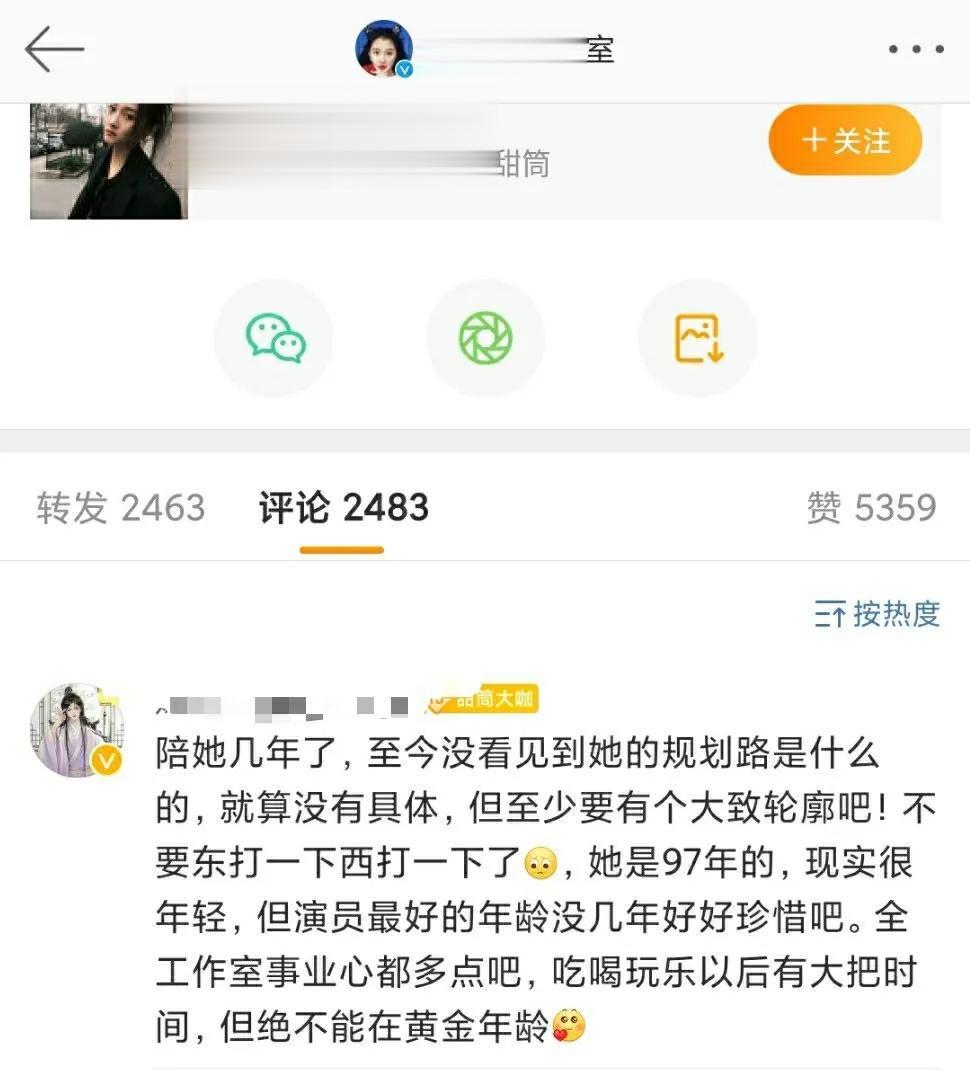This screenshot has width=970, height=1070.
Task: Open the commenter's avatar profile
Action: click(77, 731)
